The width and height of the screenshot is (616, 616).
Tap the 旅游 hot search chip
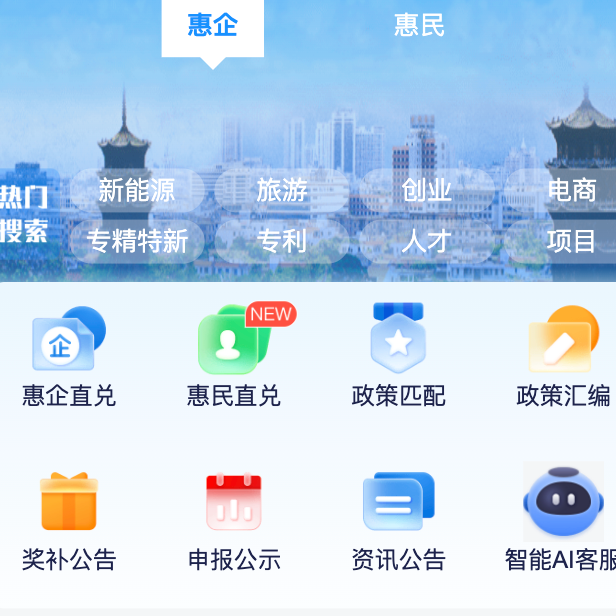pyautogui.click(x=282, y=190)
